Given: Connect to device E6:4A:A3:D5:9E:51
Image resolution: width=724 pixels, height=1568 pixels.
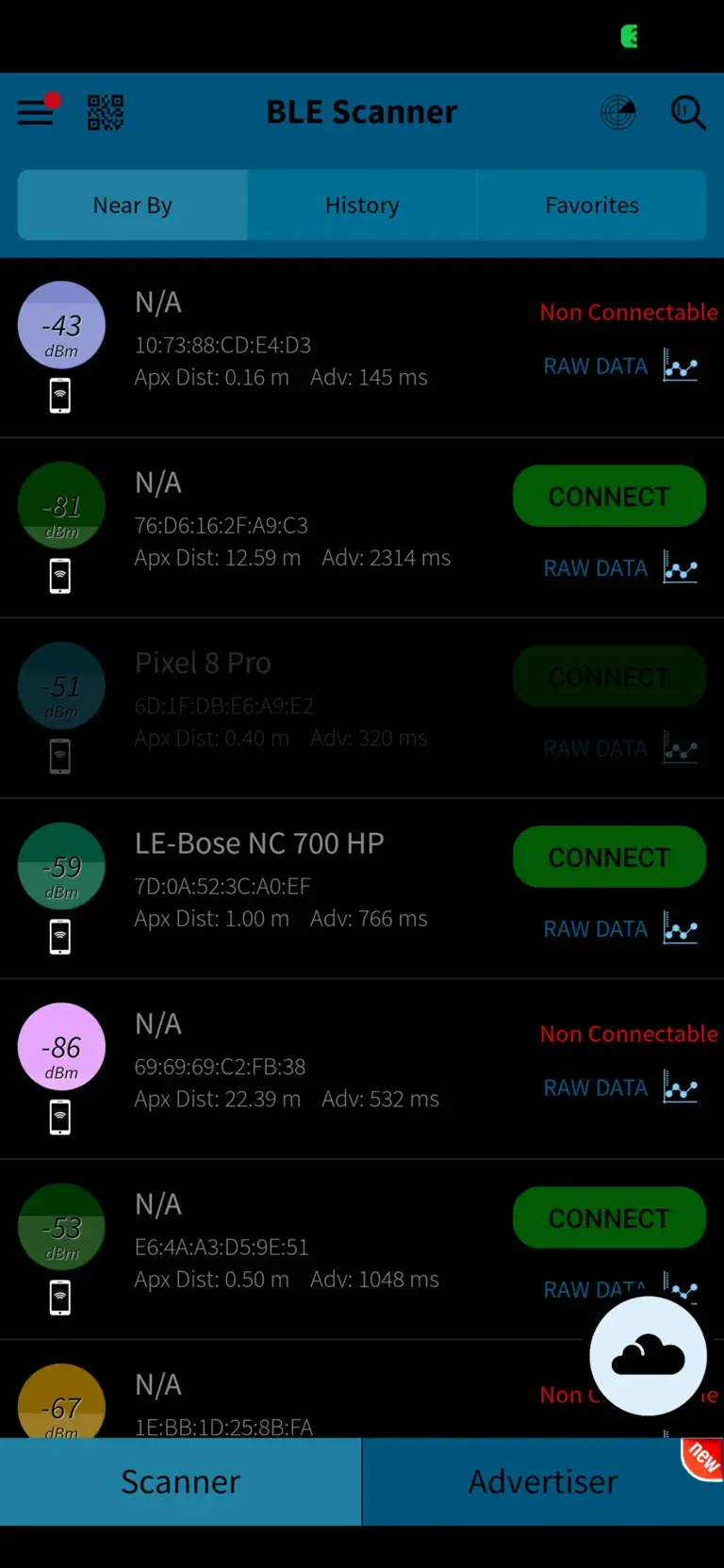Looking at the screenshot, I should (608, 1217).
